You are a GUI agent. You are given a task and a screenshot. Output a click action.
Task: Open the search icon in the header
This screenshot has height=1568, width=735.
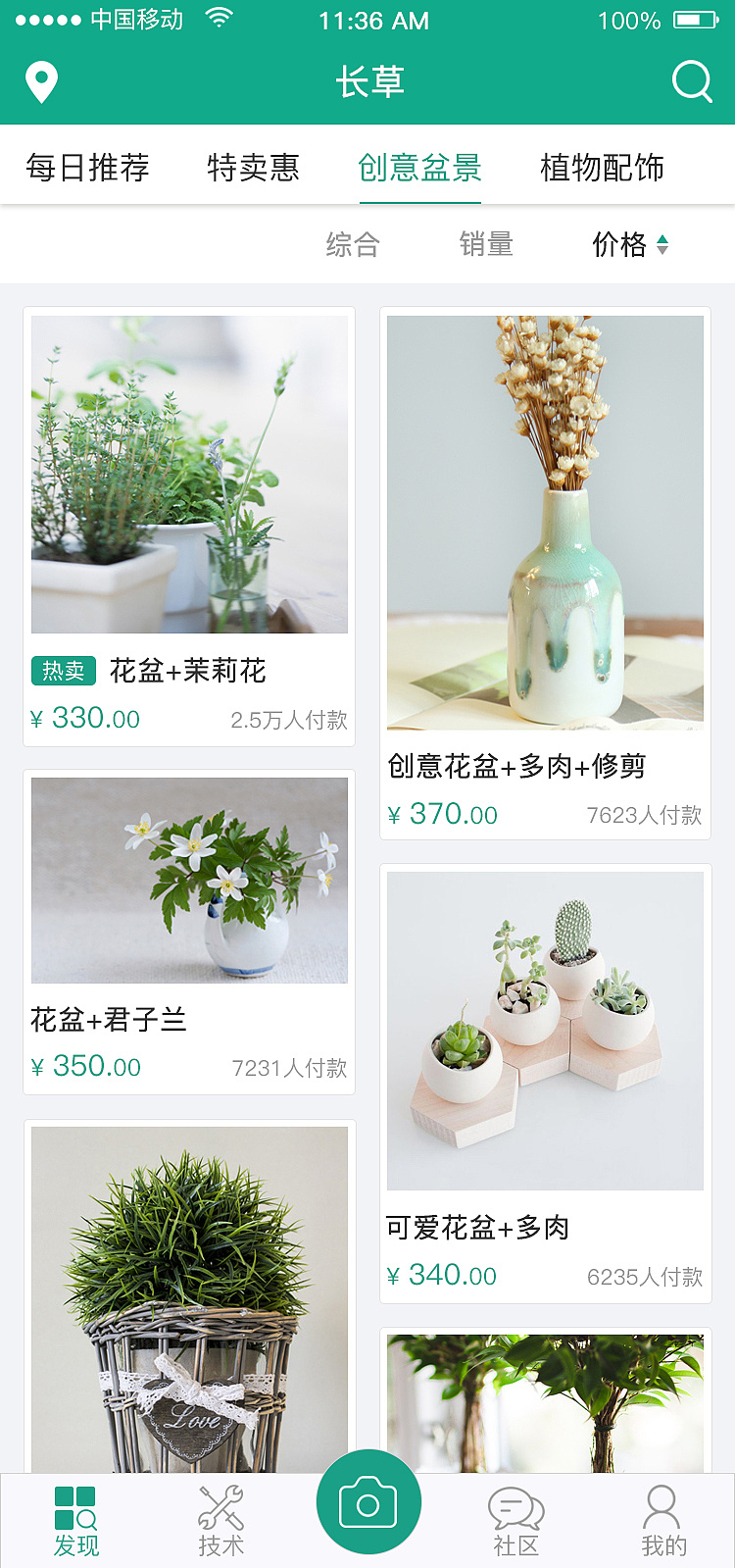[693, 82]
